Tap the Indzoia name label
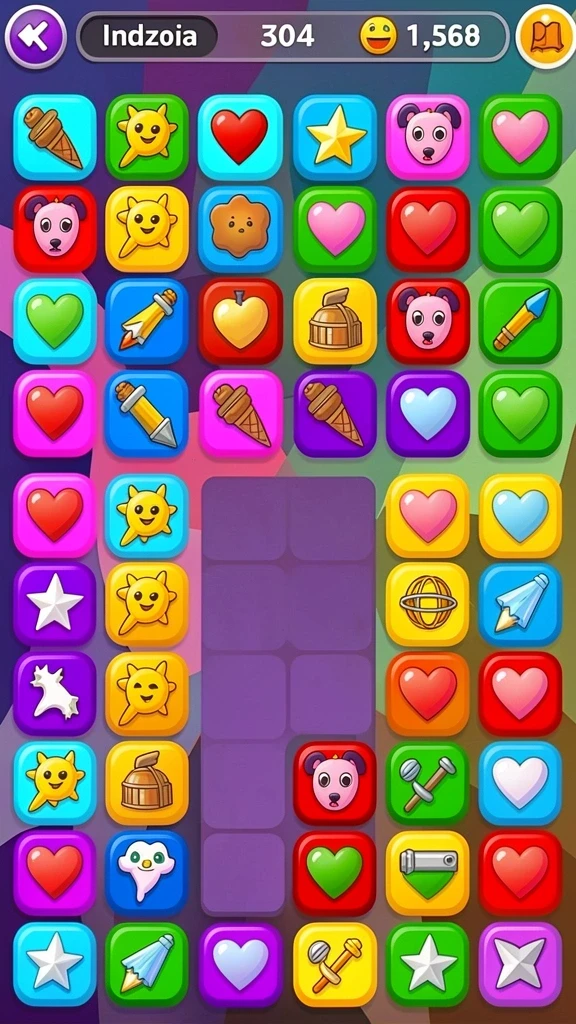Image resolution: width=576 pixels, height=1024 pixels. coord(150,37)
